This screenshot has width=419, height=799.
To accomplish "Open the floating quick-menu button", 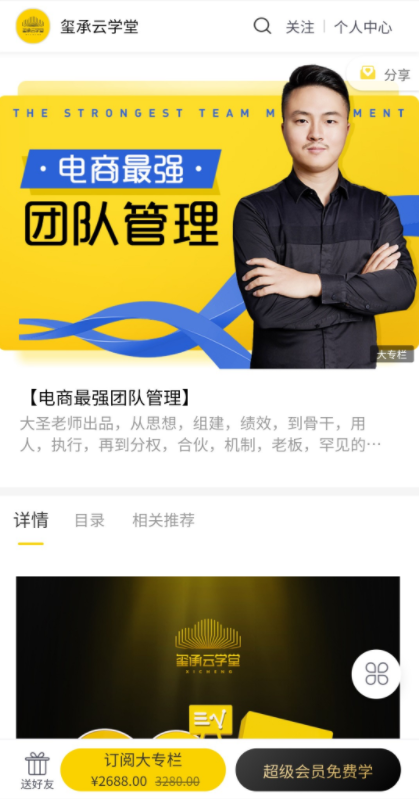I will [x=376, y=674].
